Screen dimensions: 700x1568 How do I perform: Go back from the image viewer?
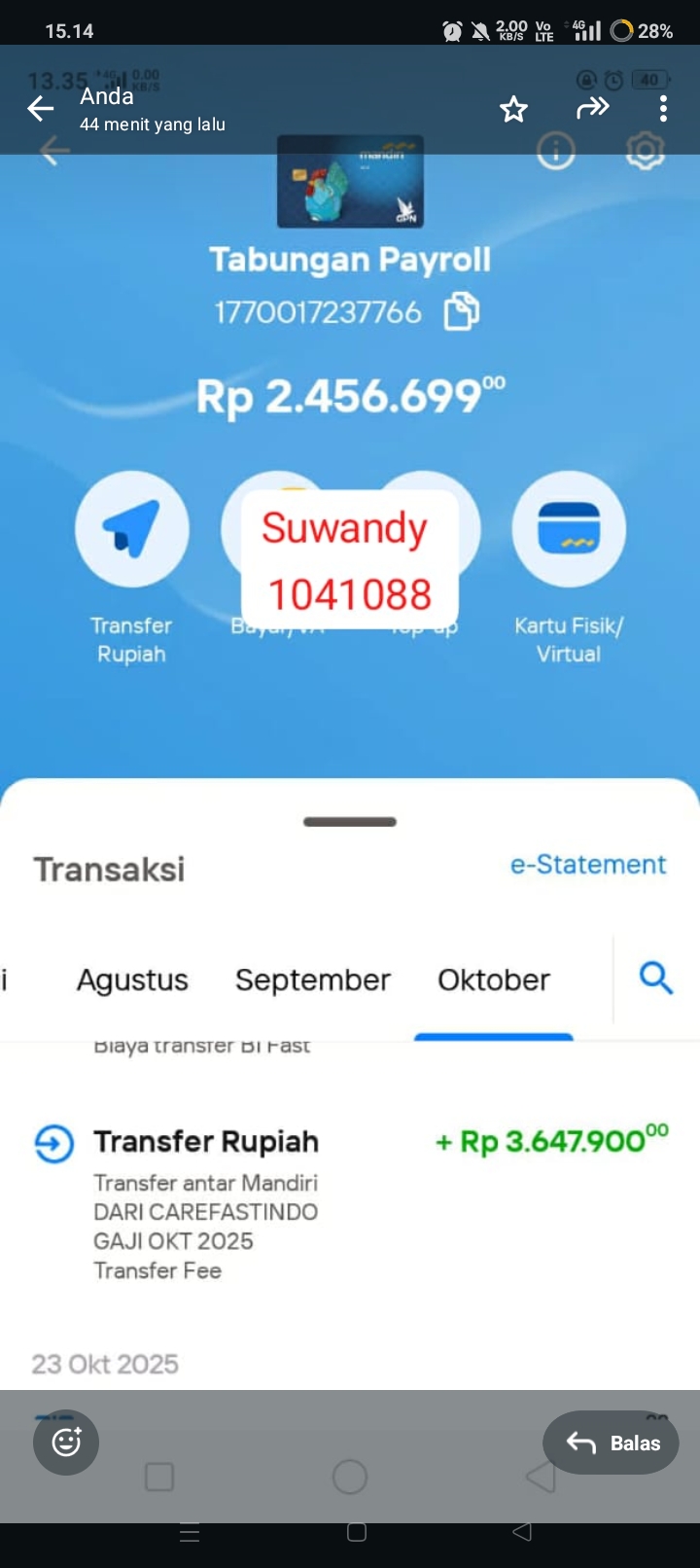tap(40, 109)
